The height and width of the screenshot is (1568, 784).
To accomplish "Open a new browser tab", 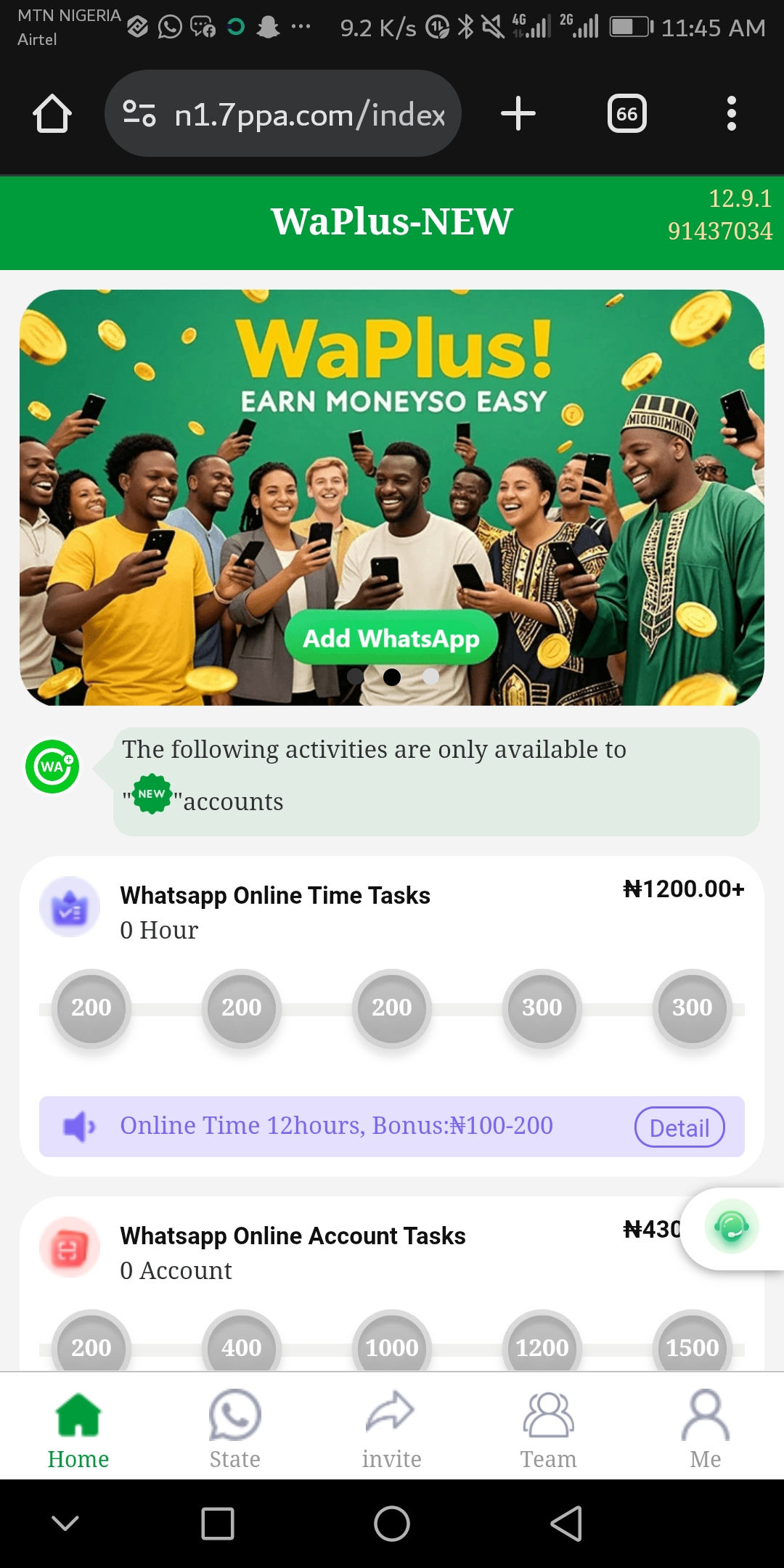I will [x=518, y=114].
